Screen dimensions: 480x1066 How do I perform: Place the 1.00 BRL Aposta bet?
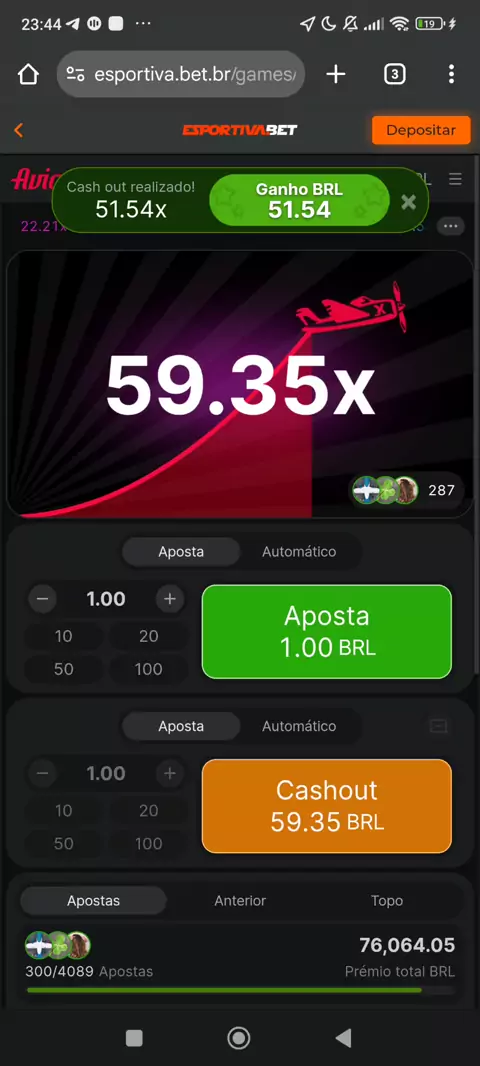pos(327,632)
